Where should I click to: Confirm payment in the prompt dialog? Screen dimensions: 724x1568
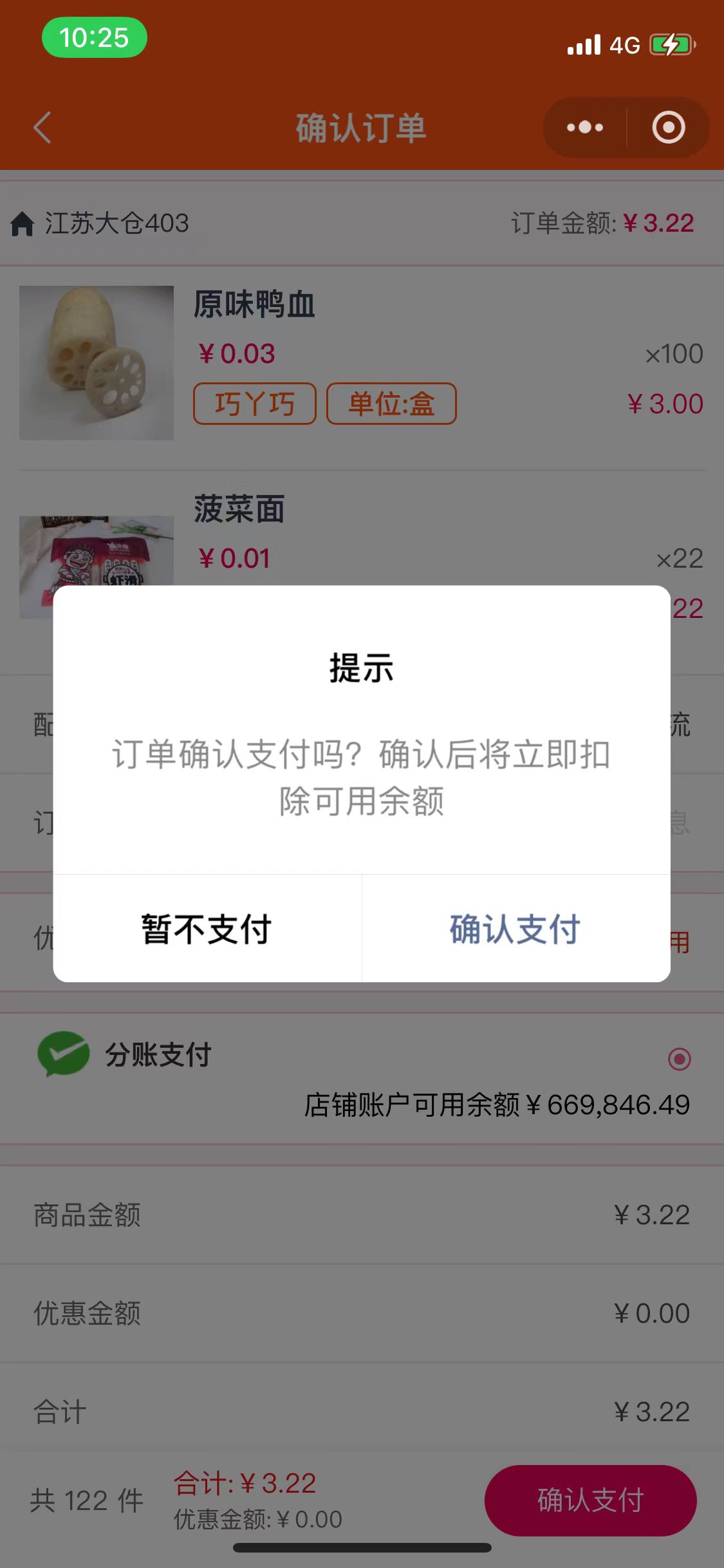(515, 929)
